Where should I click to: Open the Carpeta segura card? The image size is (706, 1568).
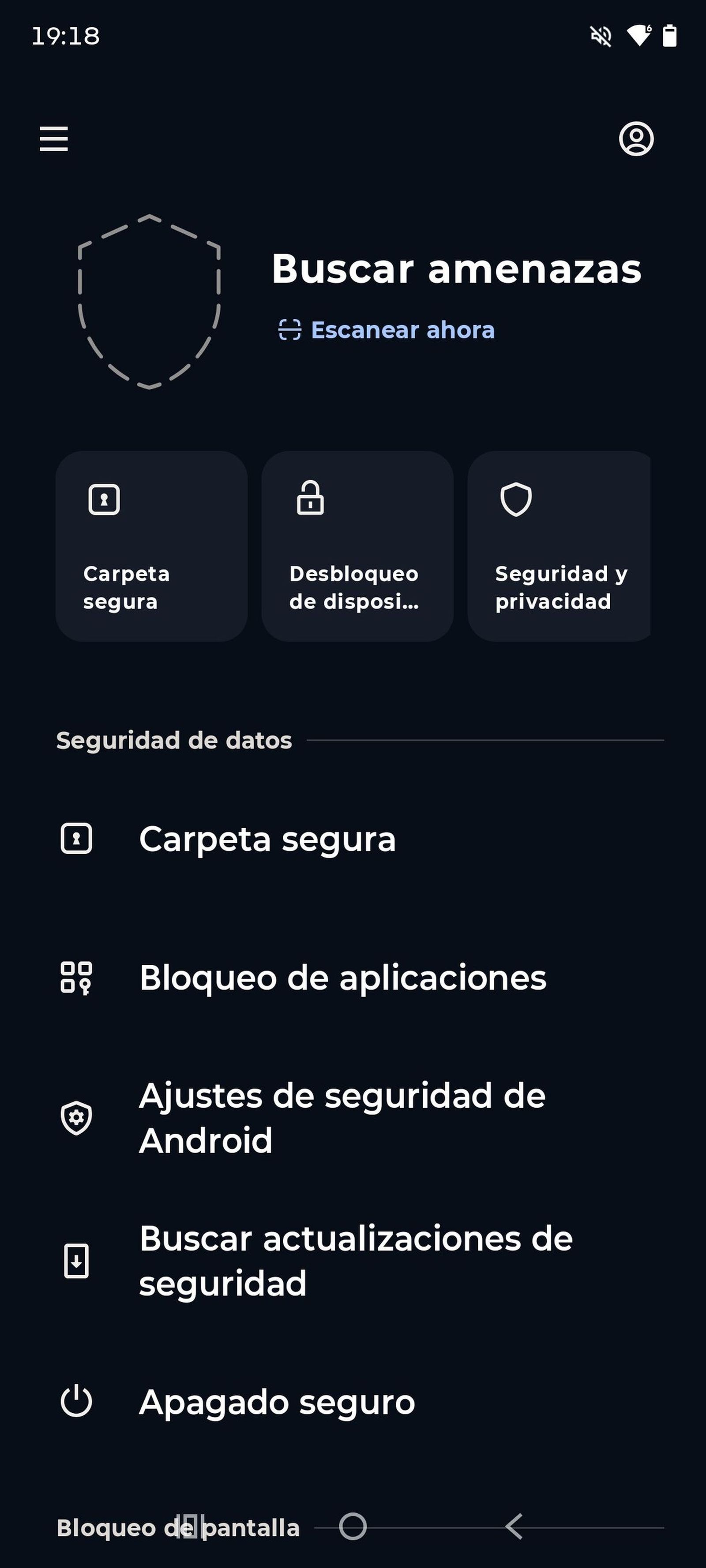click(151, 546)
